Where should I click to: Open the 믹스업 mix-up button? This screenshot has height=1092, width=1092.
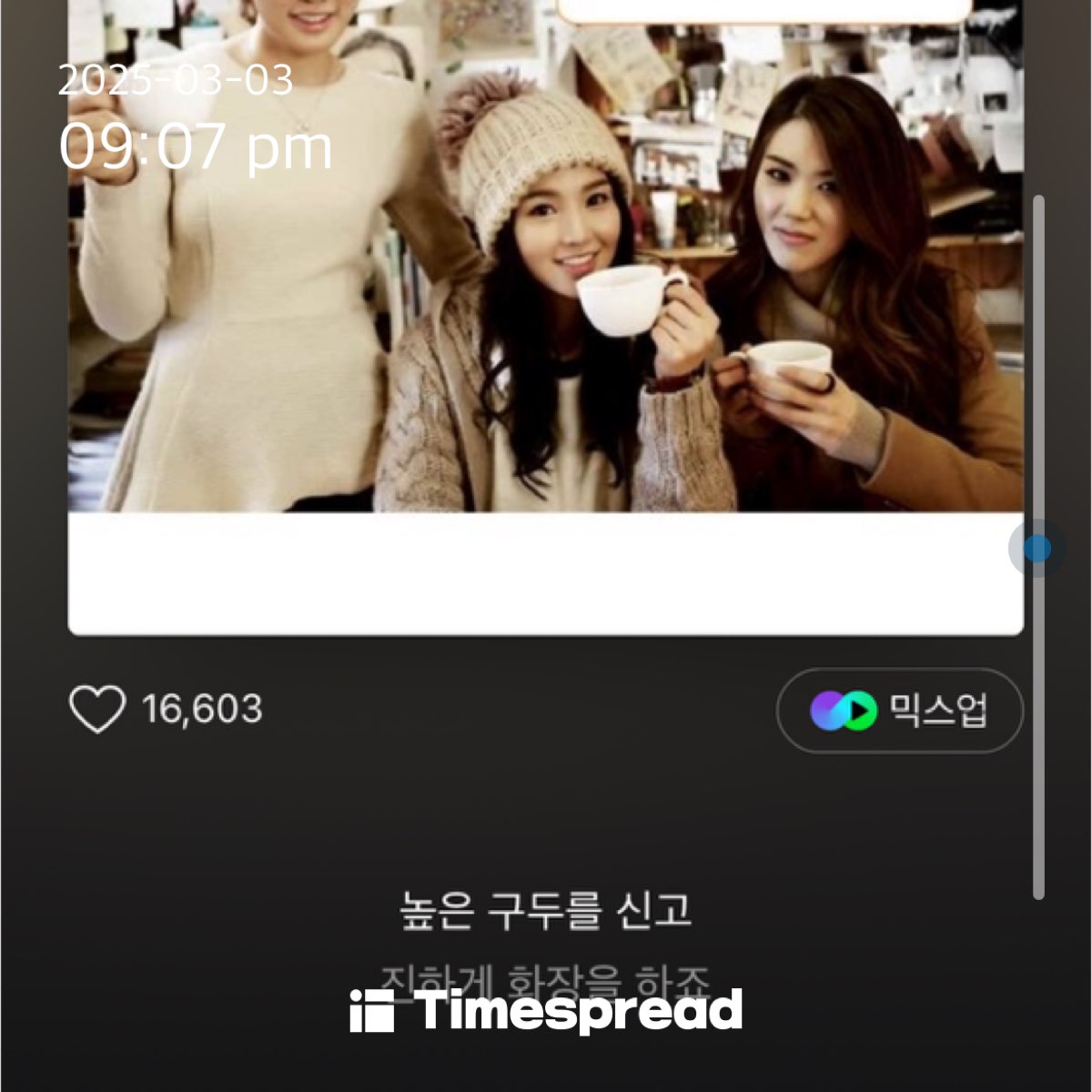pyautogui.click(x=899, y=711)
